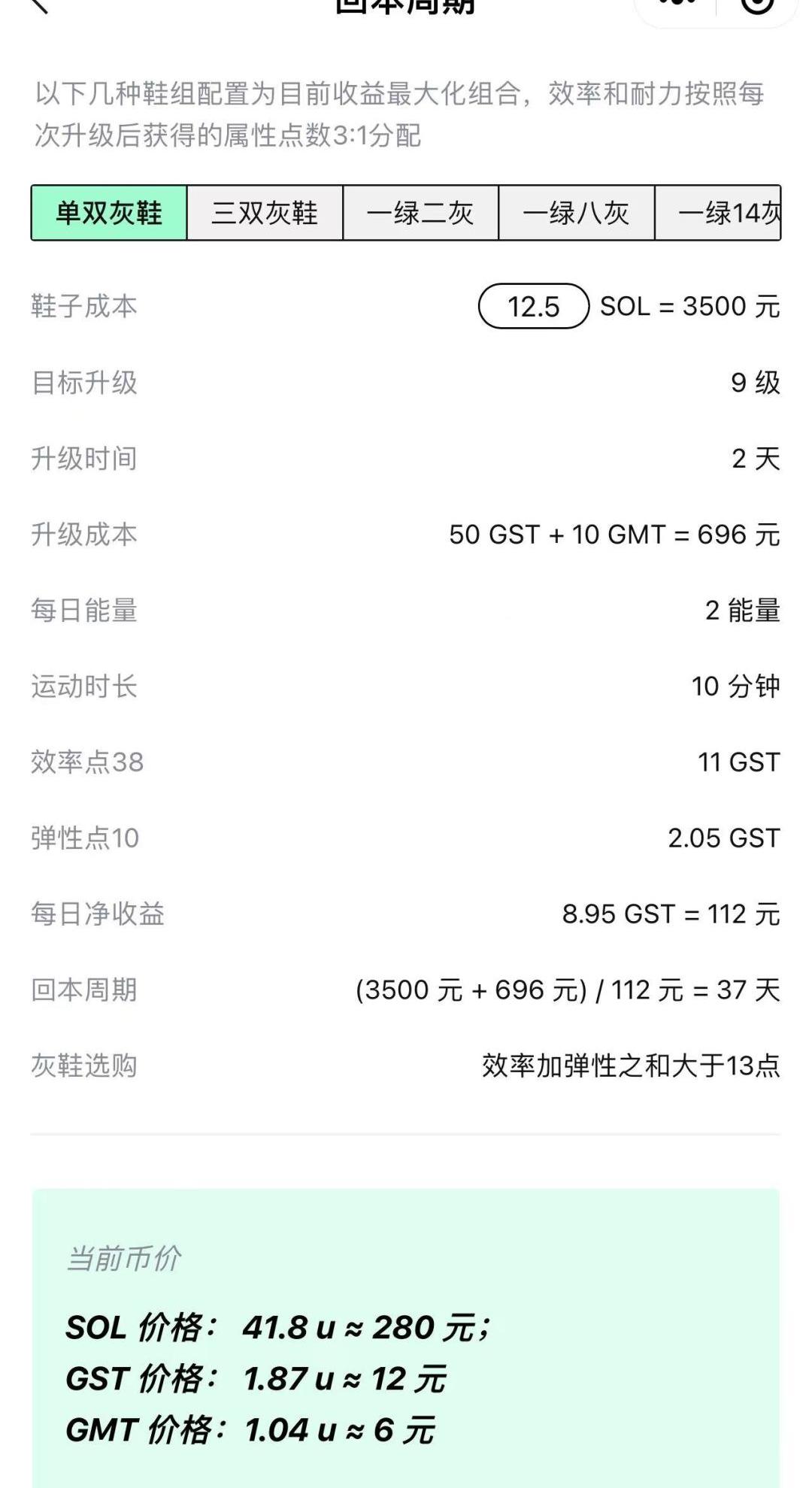The width and height of the screenshot is (812, 1488).
Task: Edit the 12.5 SOL shoe cost field
Action: [x=534, y=306]
